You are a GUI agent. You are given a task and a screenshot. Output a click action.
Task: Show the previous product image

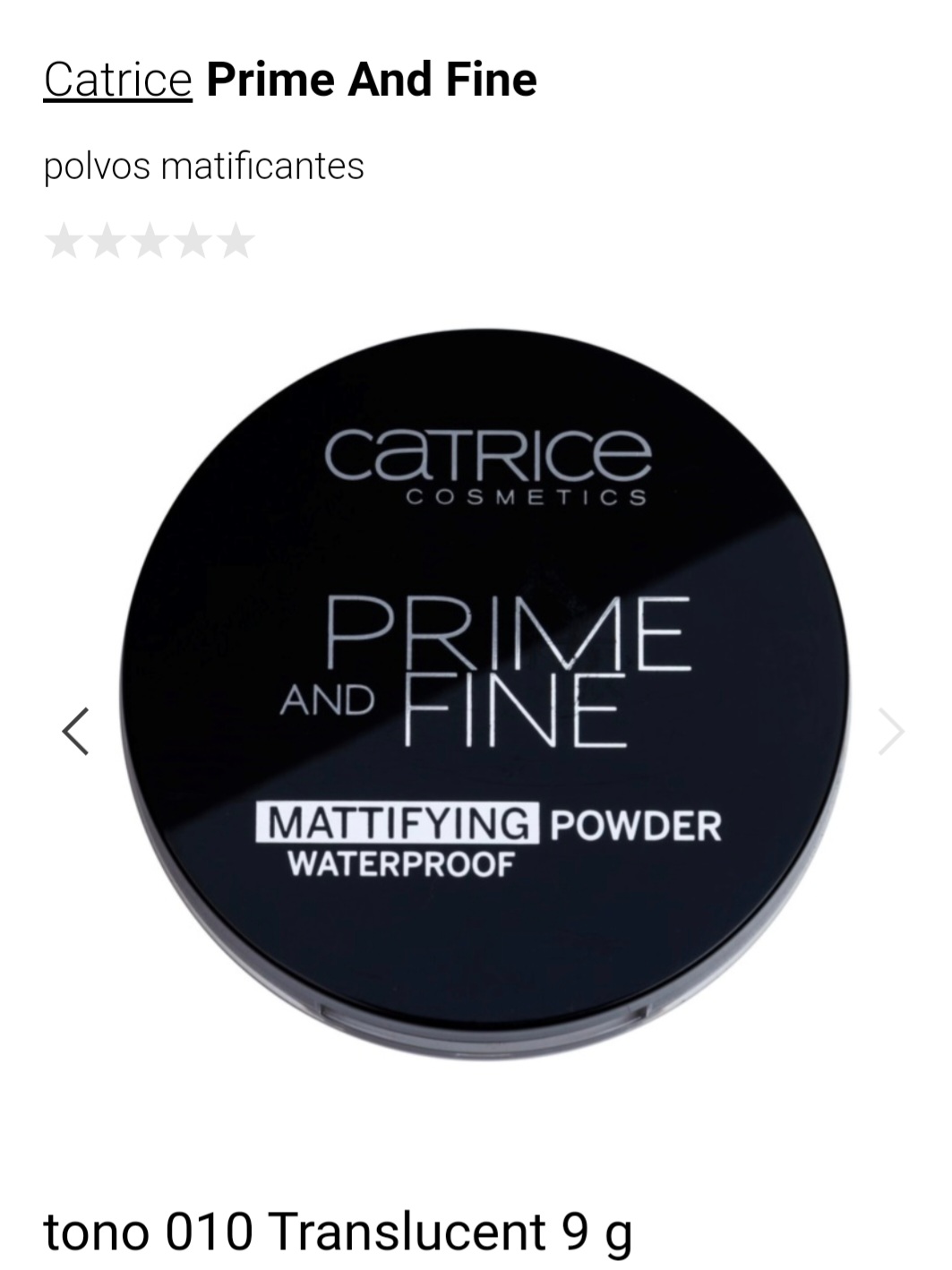point(75,732)
